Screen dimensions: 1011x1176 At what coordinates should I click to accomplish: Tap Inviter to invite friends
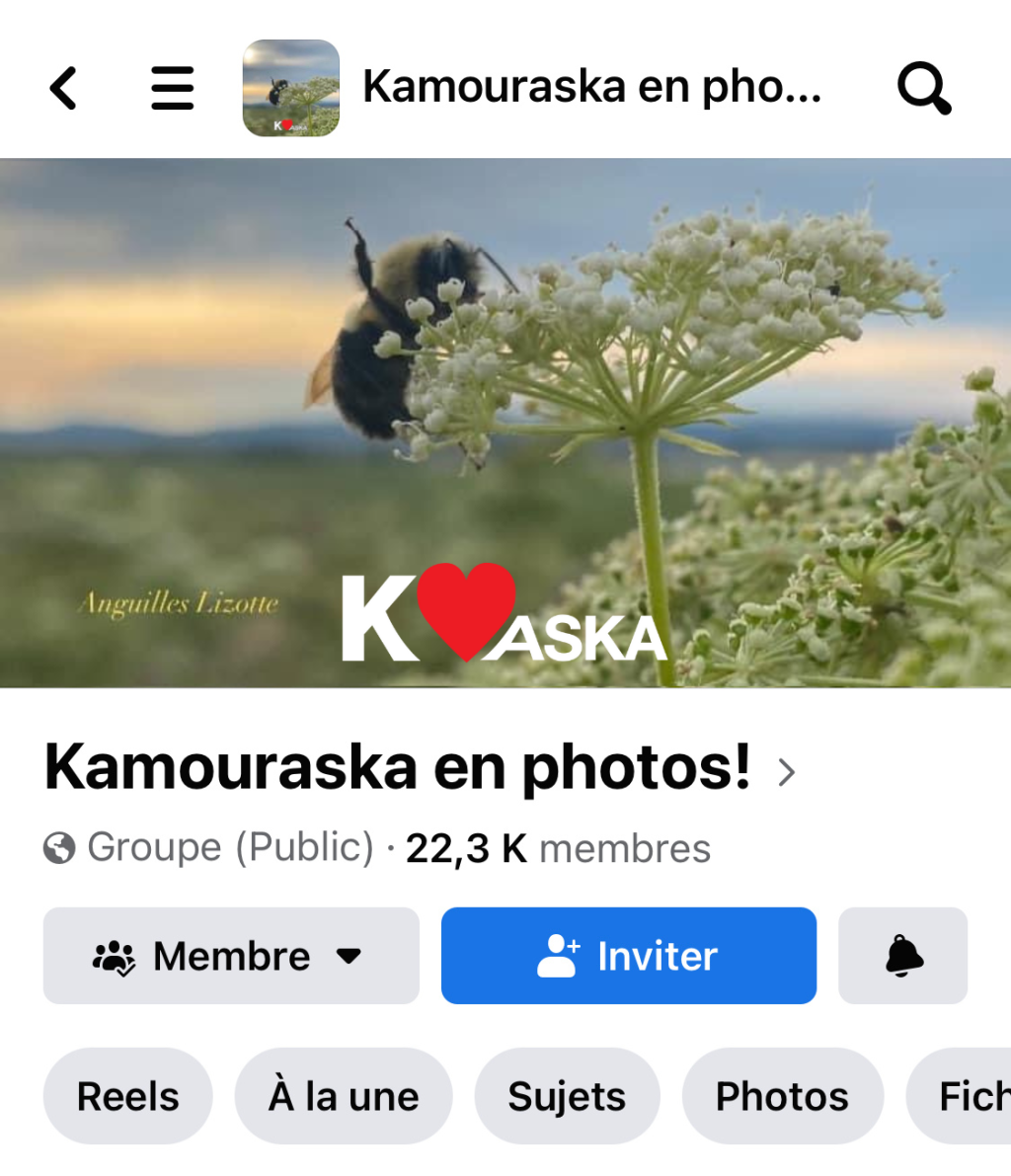[x=629, y=955]
